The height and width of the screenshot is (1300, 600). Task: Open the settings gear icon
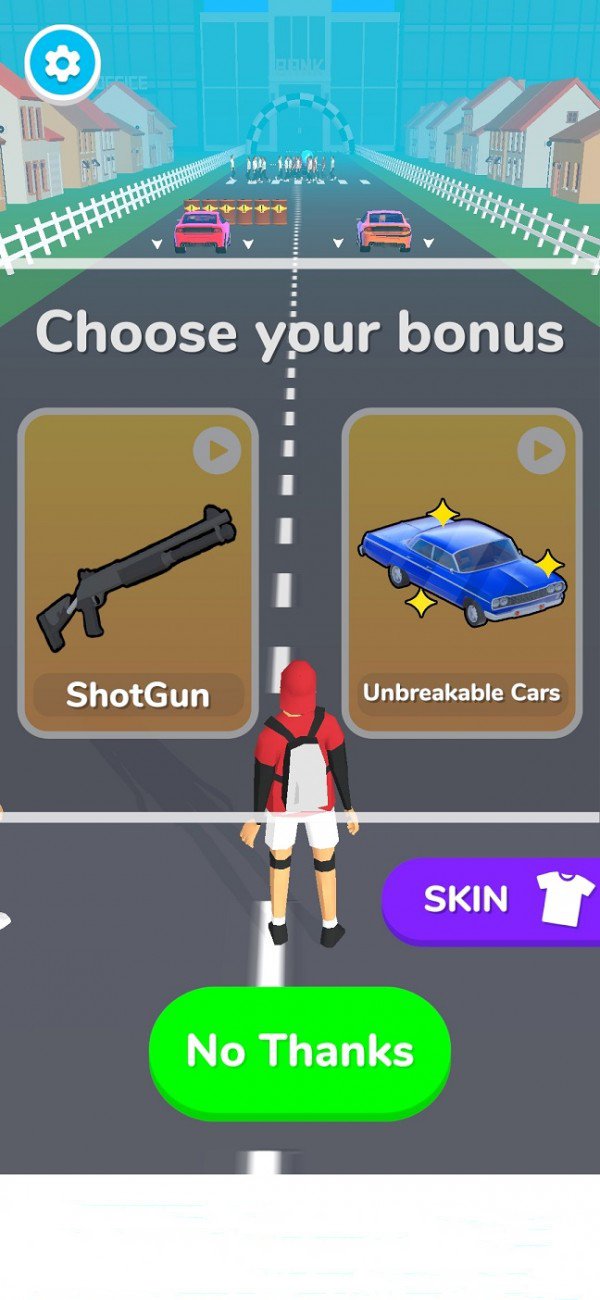click(63, 64)
